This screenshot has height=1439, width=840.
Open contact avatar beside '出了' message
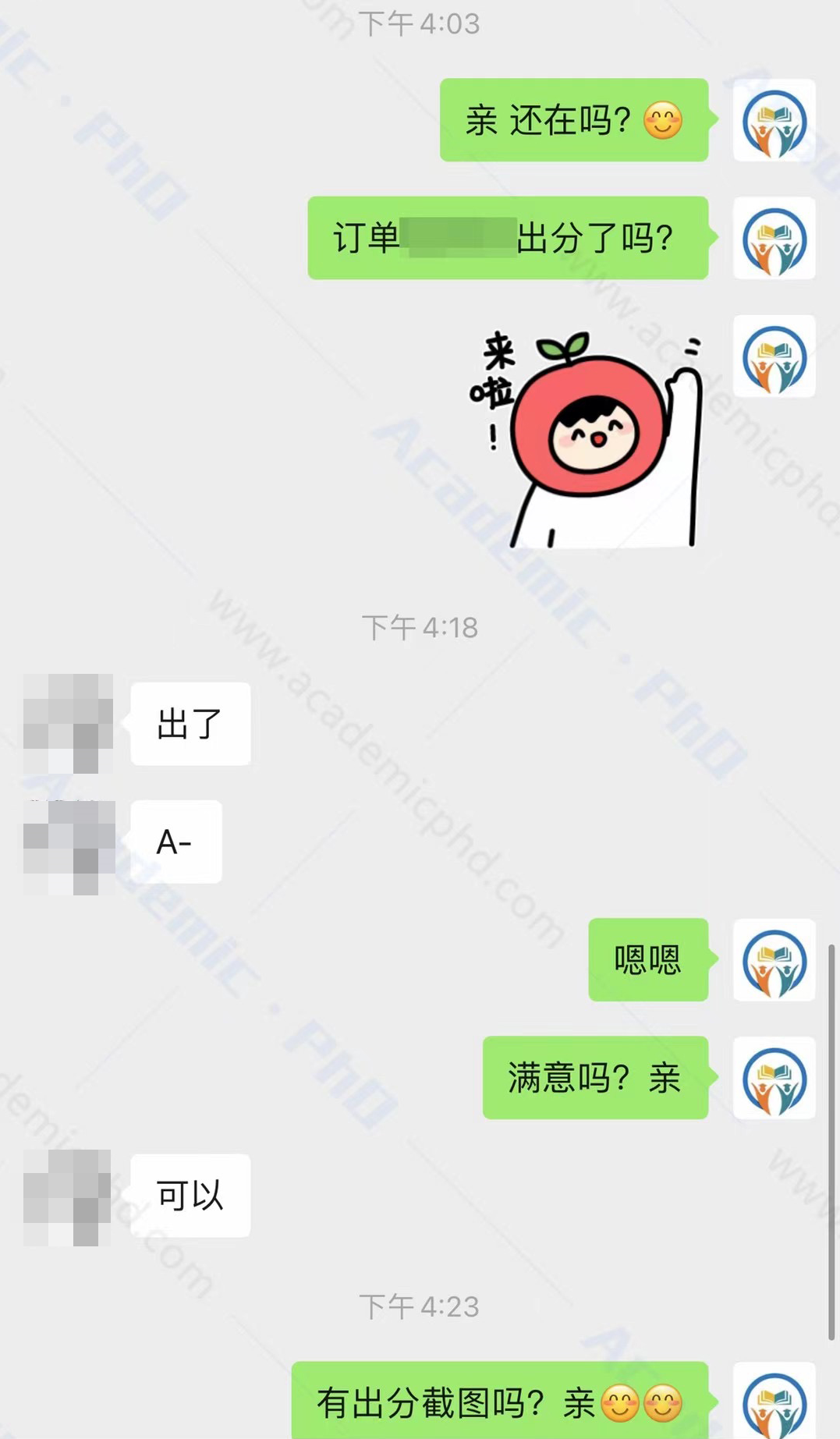pos(68,723)
